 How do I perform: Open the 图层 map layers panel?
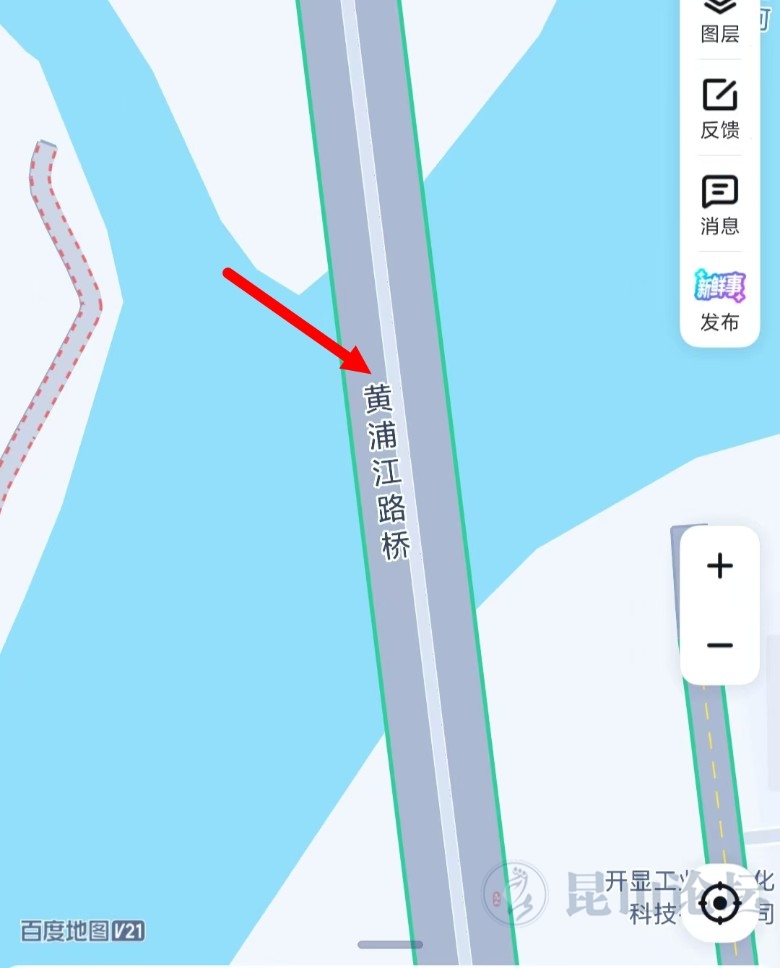pos(720,20)
